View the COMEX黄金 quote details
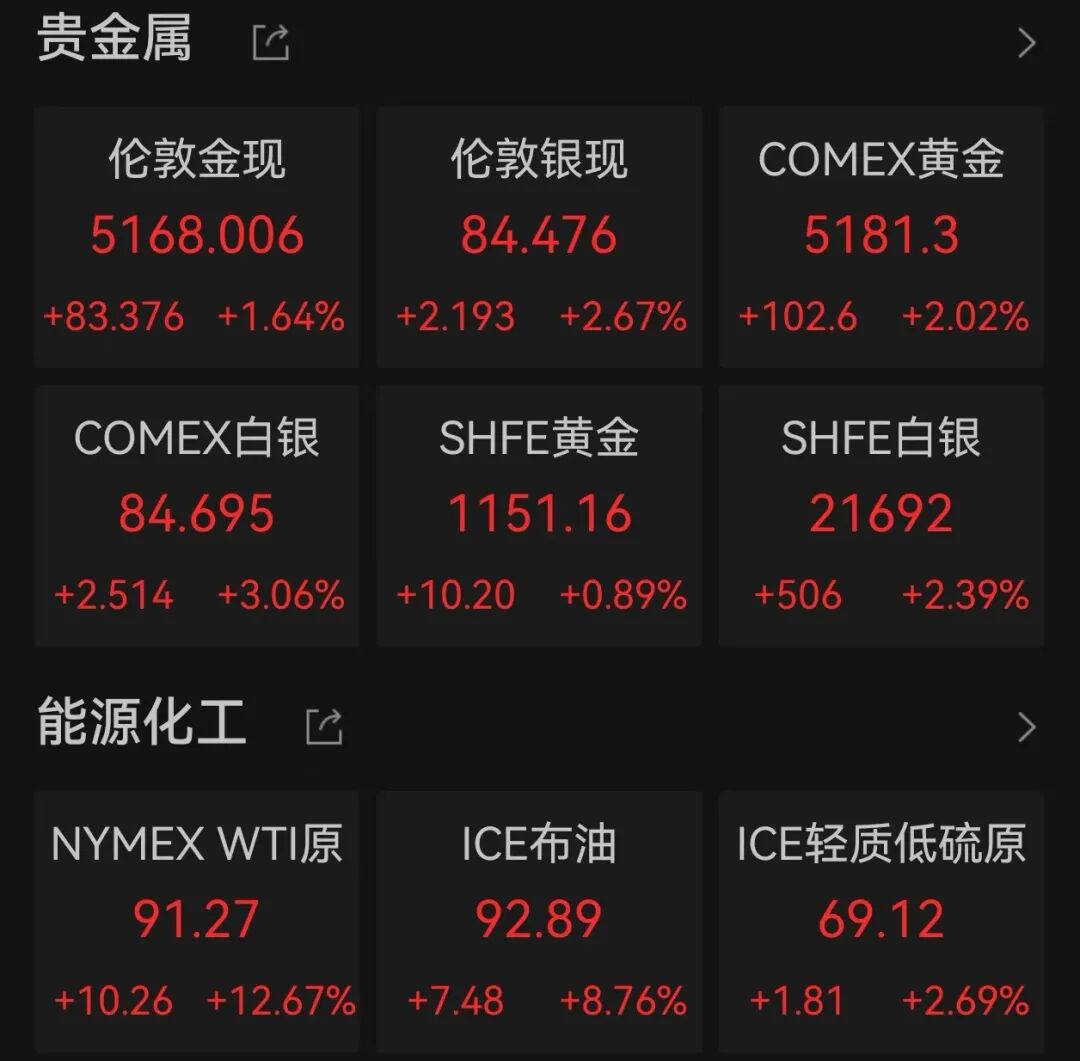Image resolution: width=1080 pixels, height=1061 pixels. point(881,237)
